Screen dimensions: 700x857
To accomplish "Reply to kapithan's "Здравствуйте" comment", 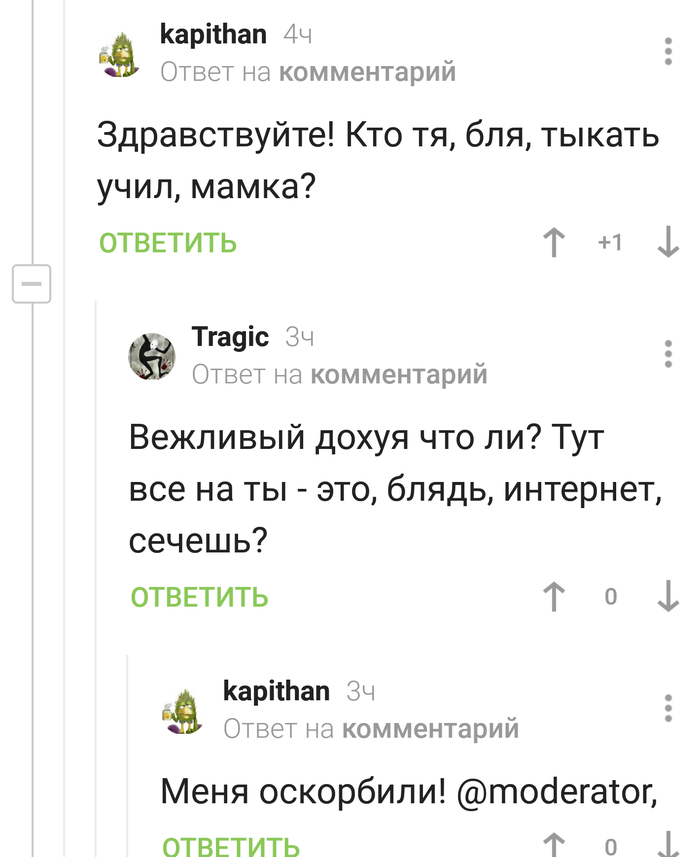I will 168,242.
